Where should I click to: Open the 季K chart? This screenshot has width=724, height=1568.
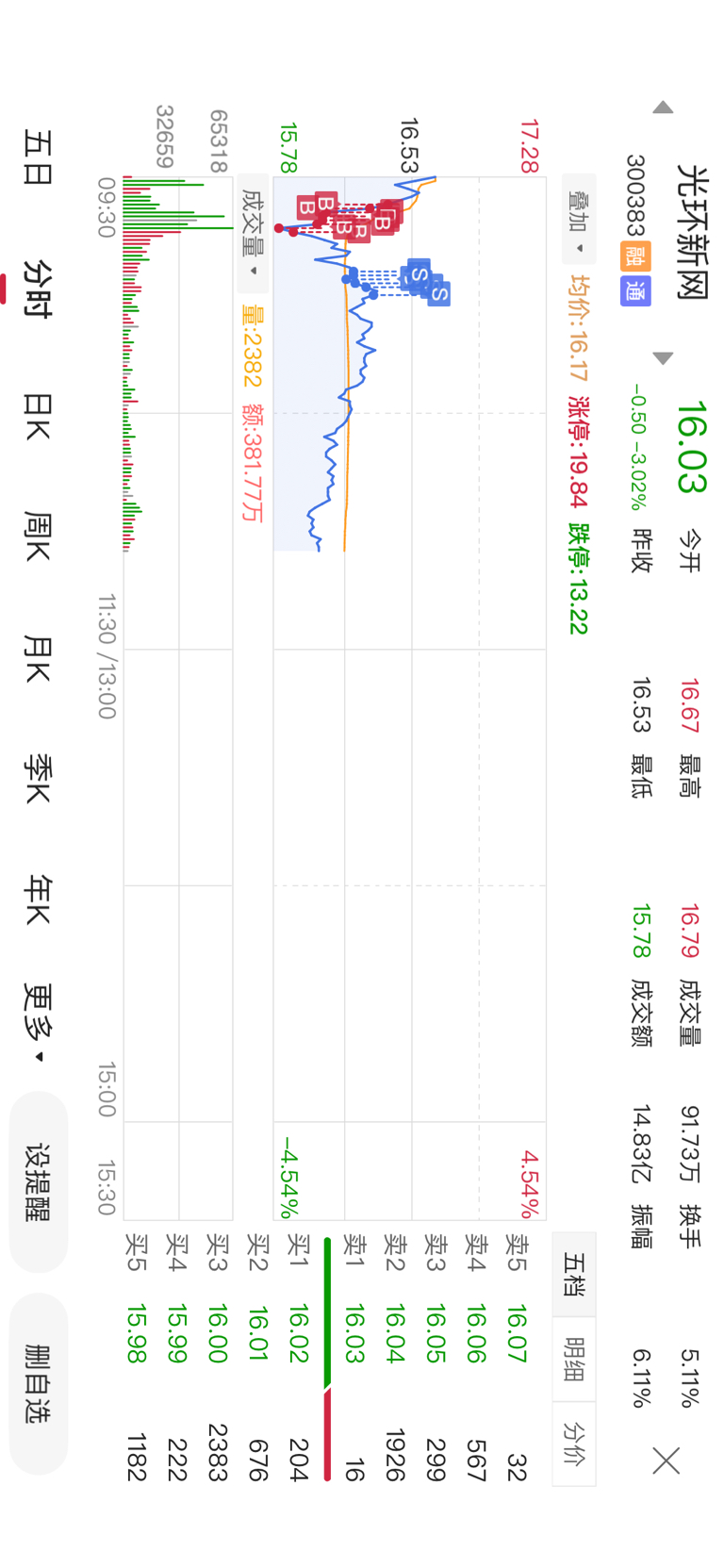tap(38, 779)
